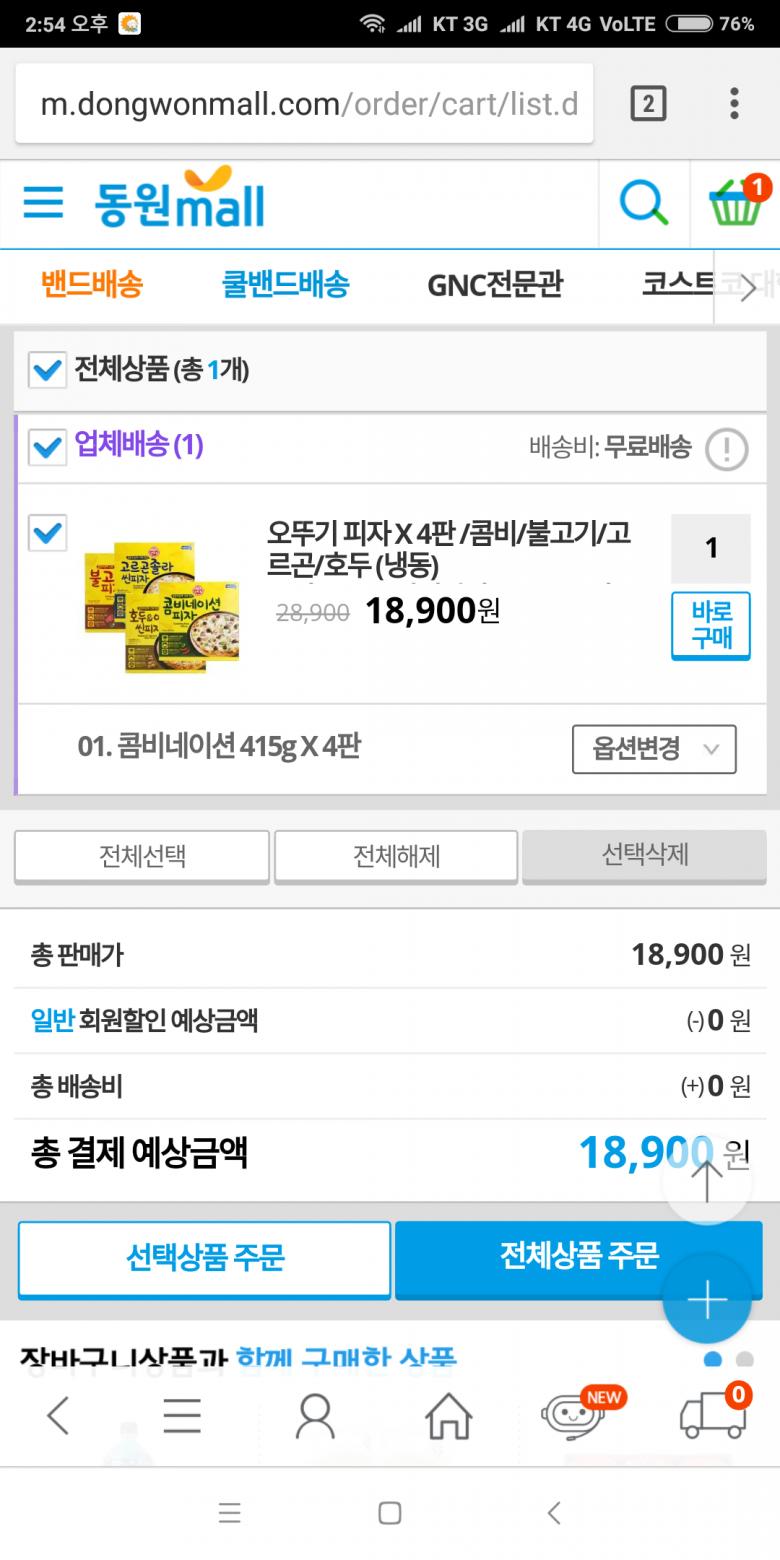Tap the search magnifier icon

pyautogui.click(x=643, y=204)
